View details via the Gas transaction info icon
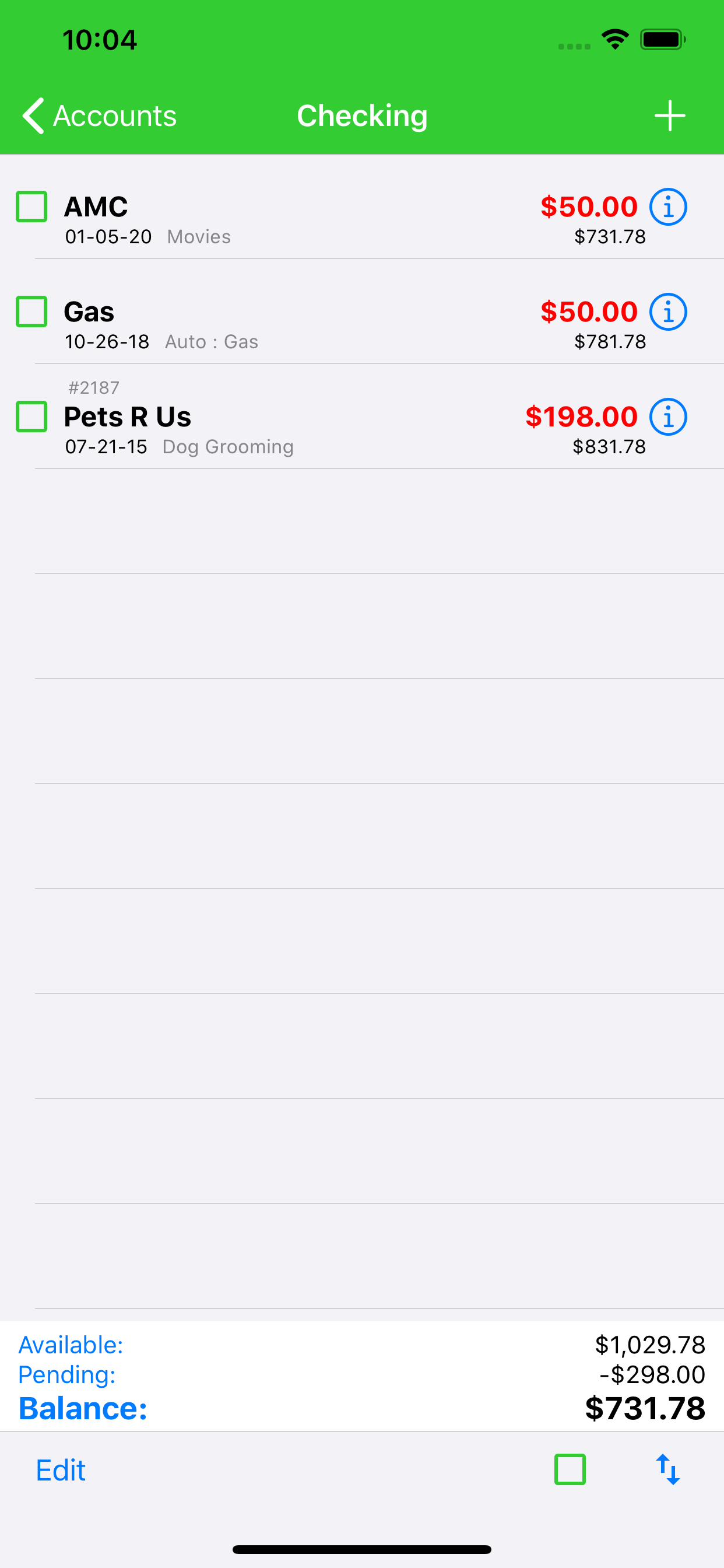 668,311
